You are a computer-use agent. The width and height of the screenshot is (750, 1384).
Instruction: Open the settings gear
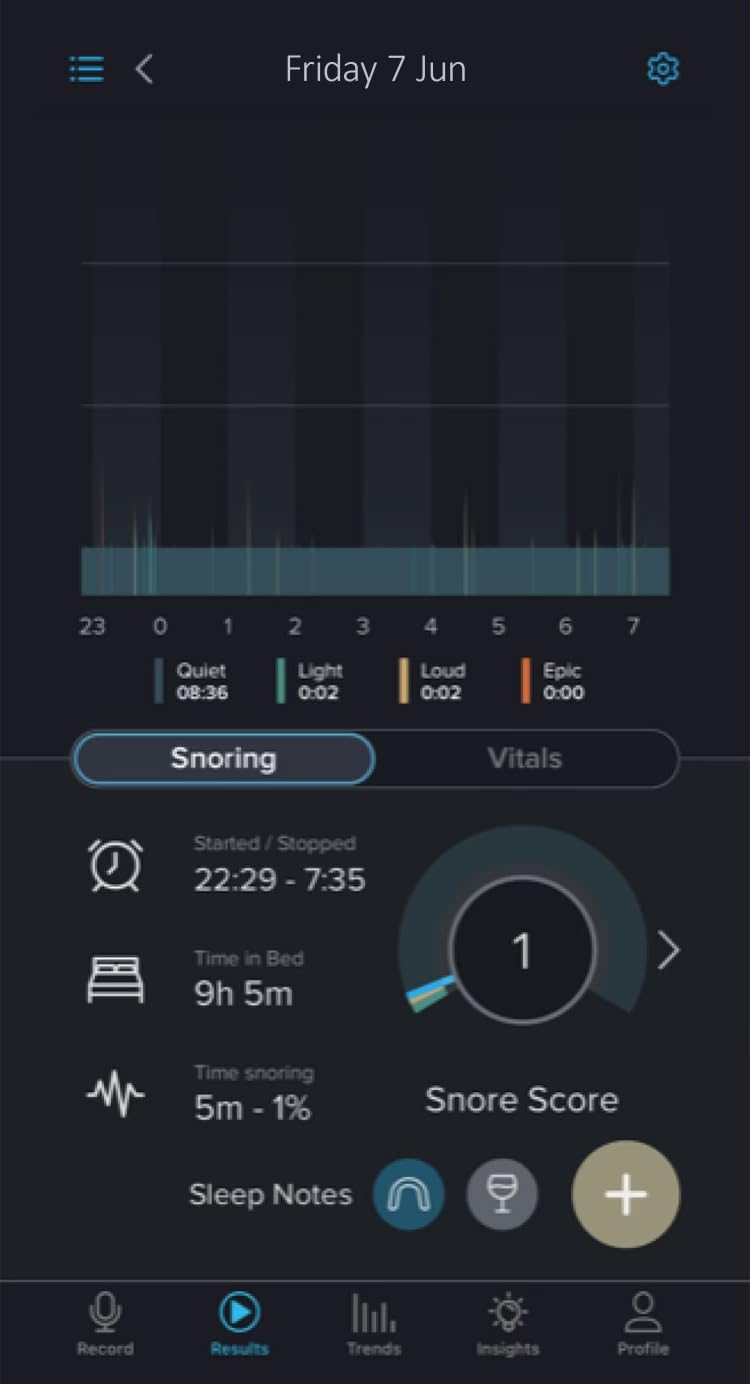pyautogui.click(x=662, y=69)
